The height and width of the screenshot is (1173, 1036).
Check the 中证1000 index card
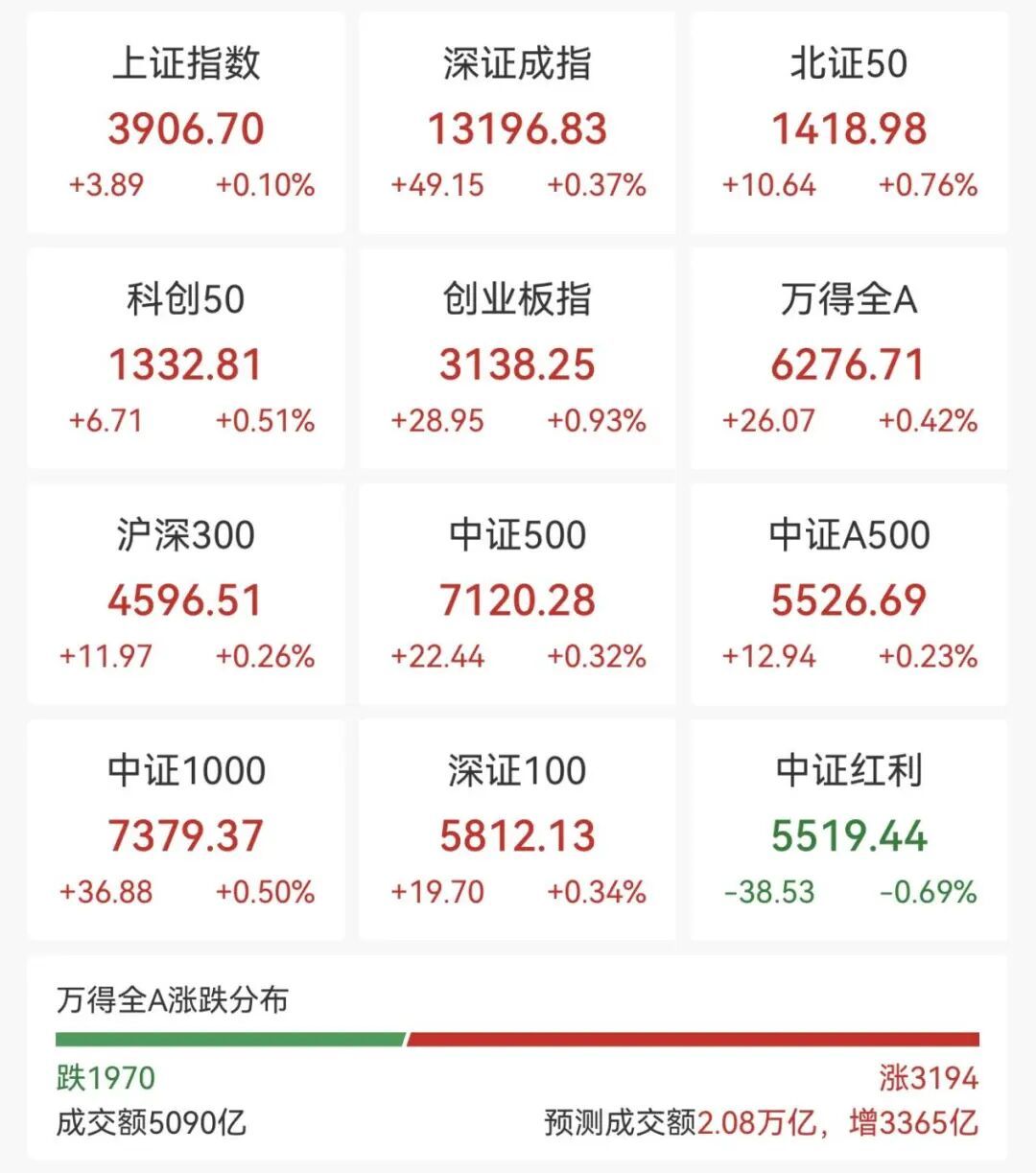[186, 831]
